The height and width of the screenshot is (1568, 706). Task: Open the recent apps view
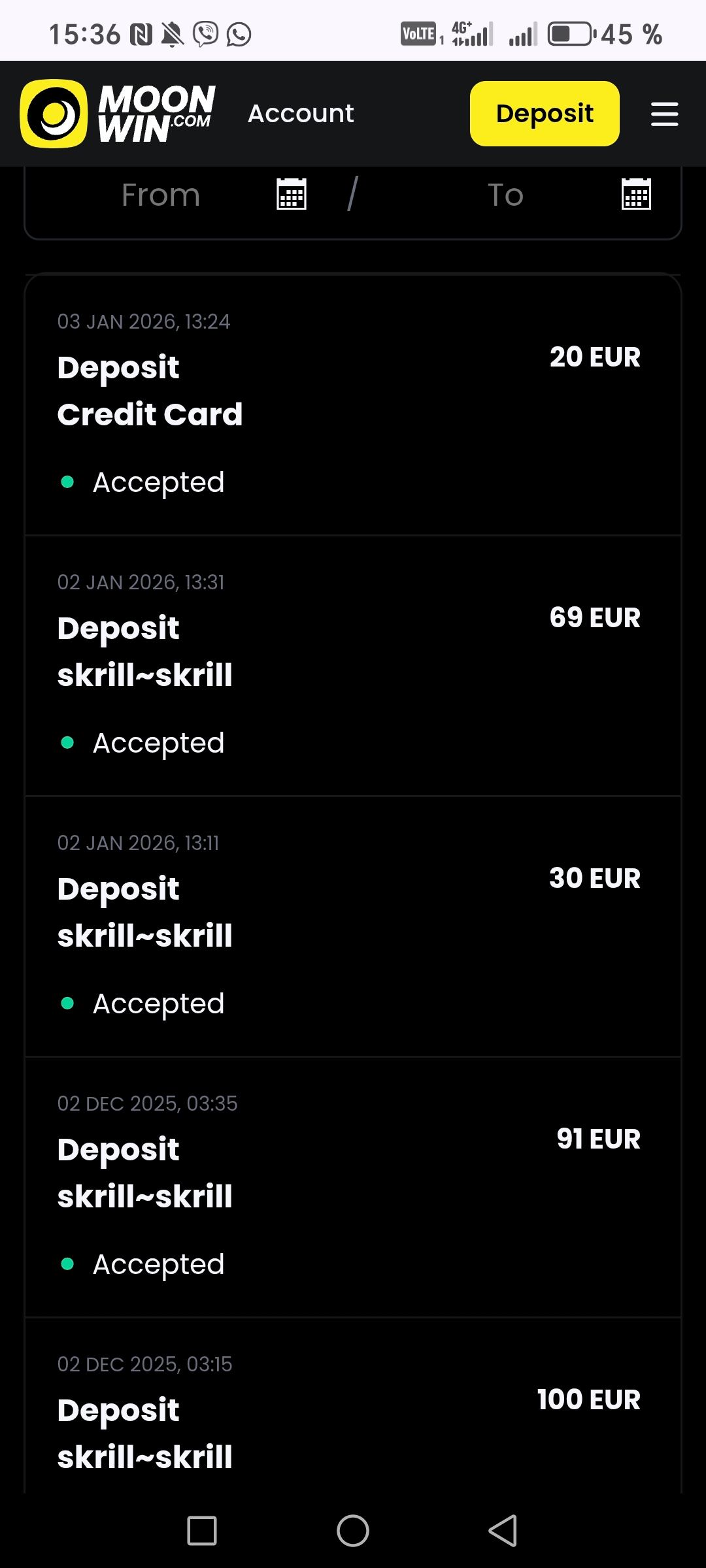[x=202, y=1530]
